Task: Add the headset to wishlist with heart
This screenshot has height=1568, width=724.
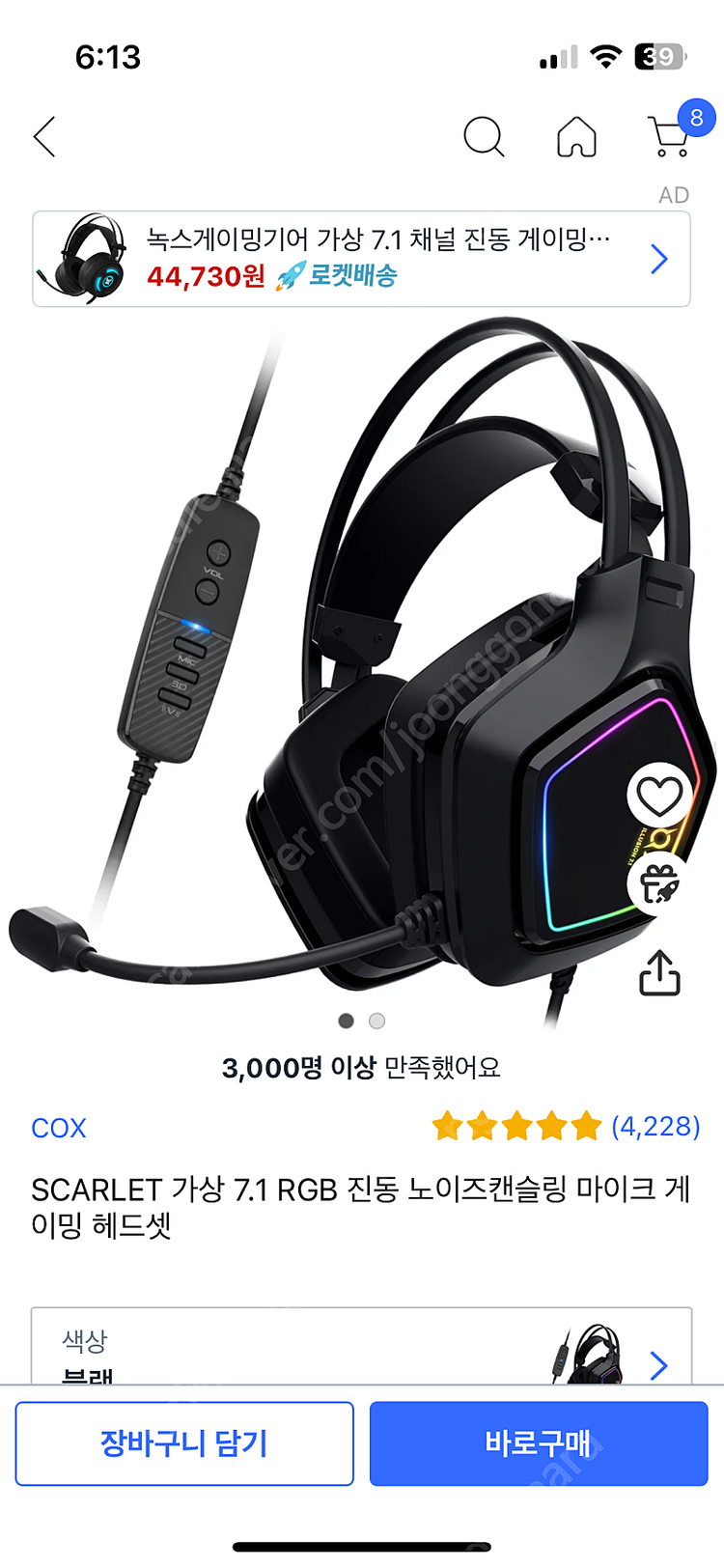Action: coord(660,797)
